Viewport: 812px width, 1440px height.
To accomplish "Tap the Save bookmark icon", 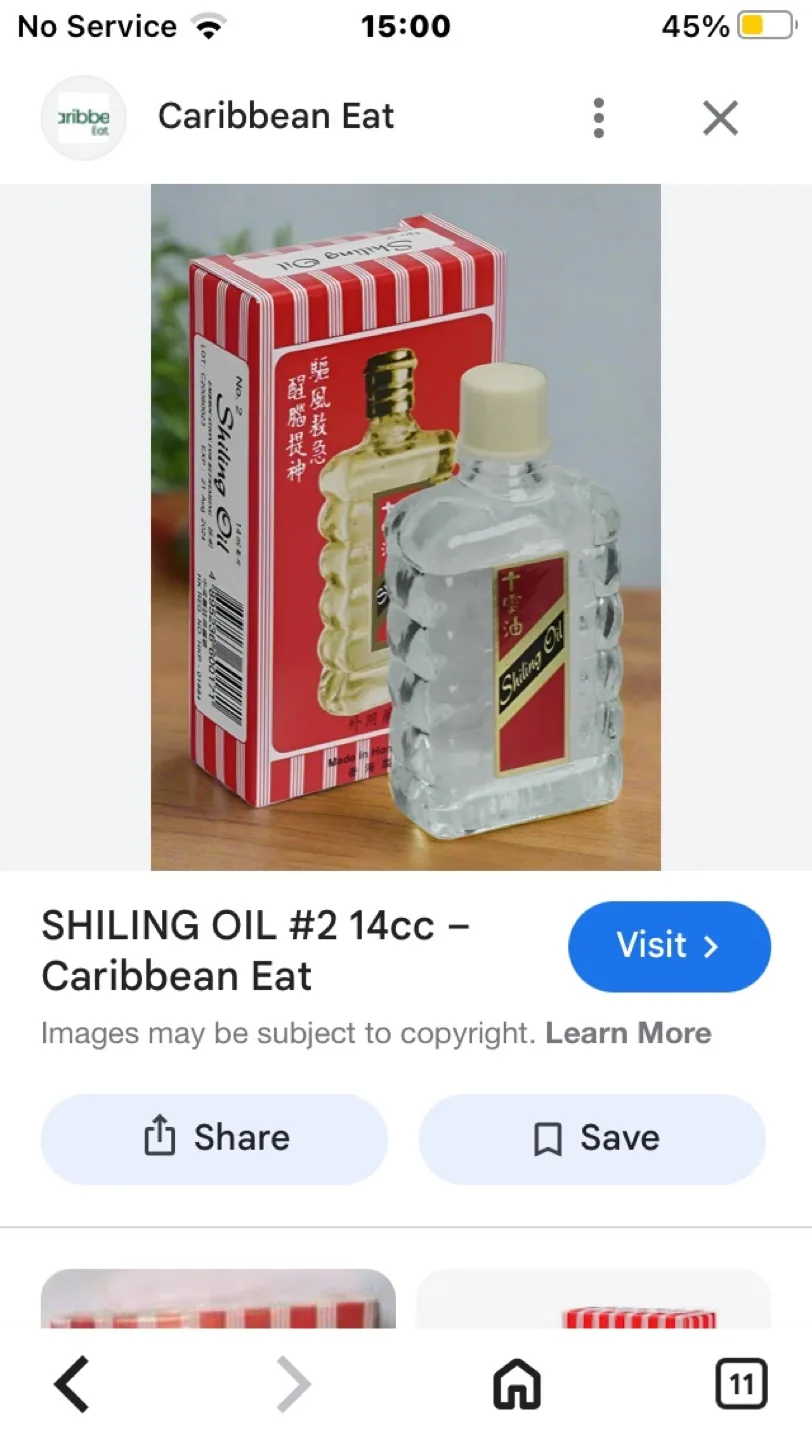I will pos(546,1137).
